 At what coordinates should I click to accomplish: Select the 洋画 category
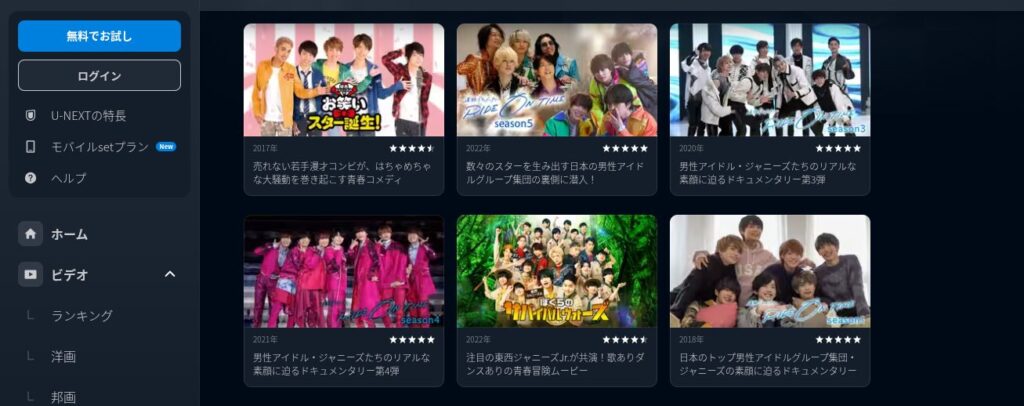[63, 356]
